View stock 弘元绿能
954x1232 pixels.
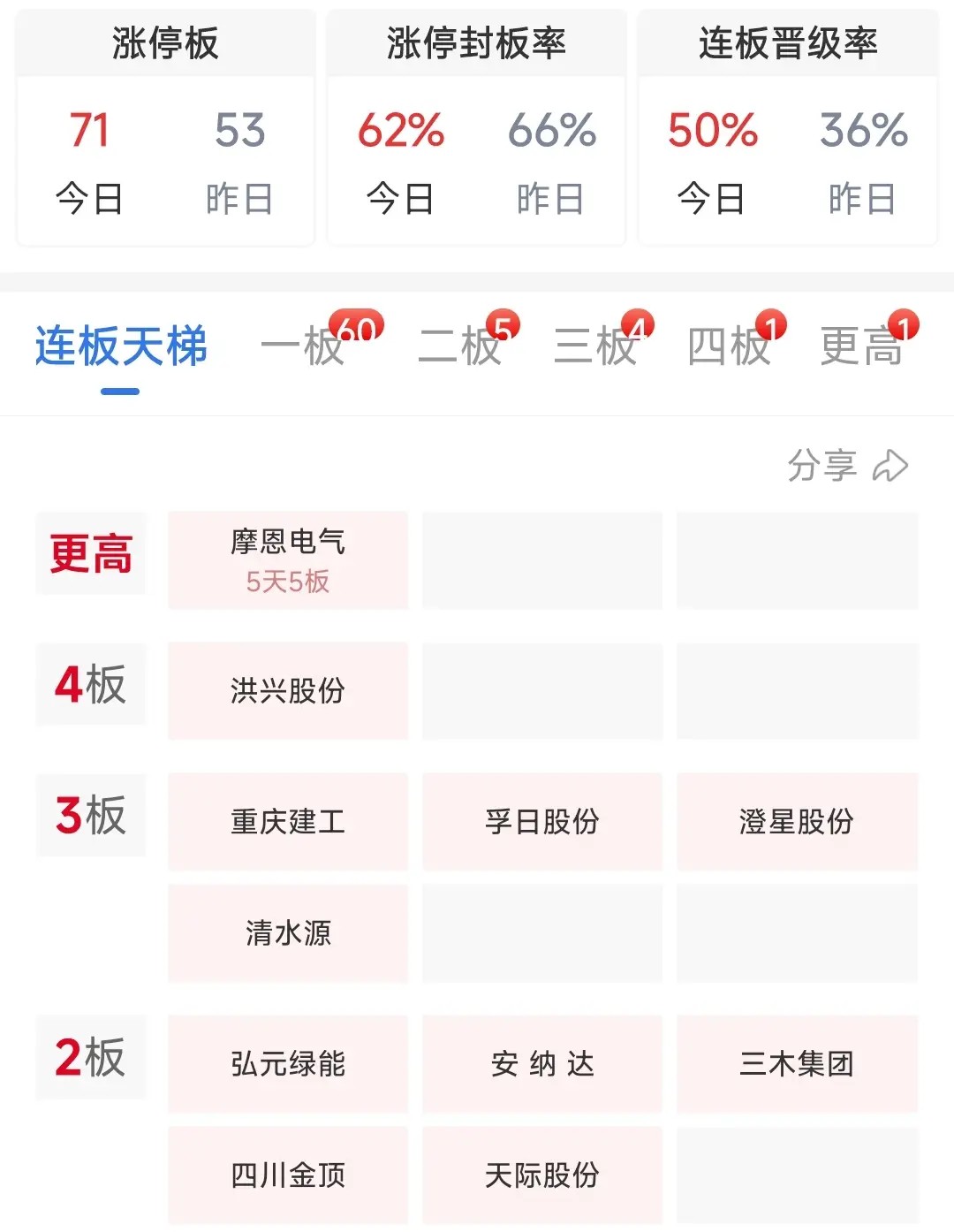click(x=288, y=1064)
